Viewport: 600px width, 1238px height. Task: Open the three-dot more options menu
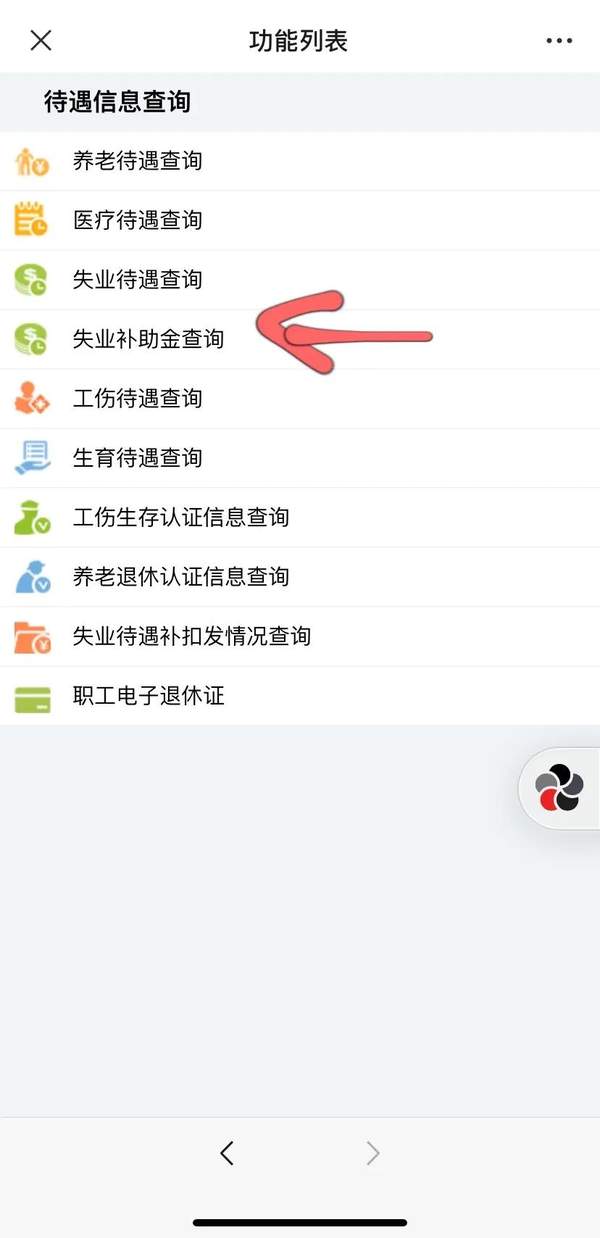[x=559, y=41]
